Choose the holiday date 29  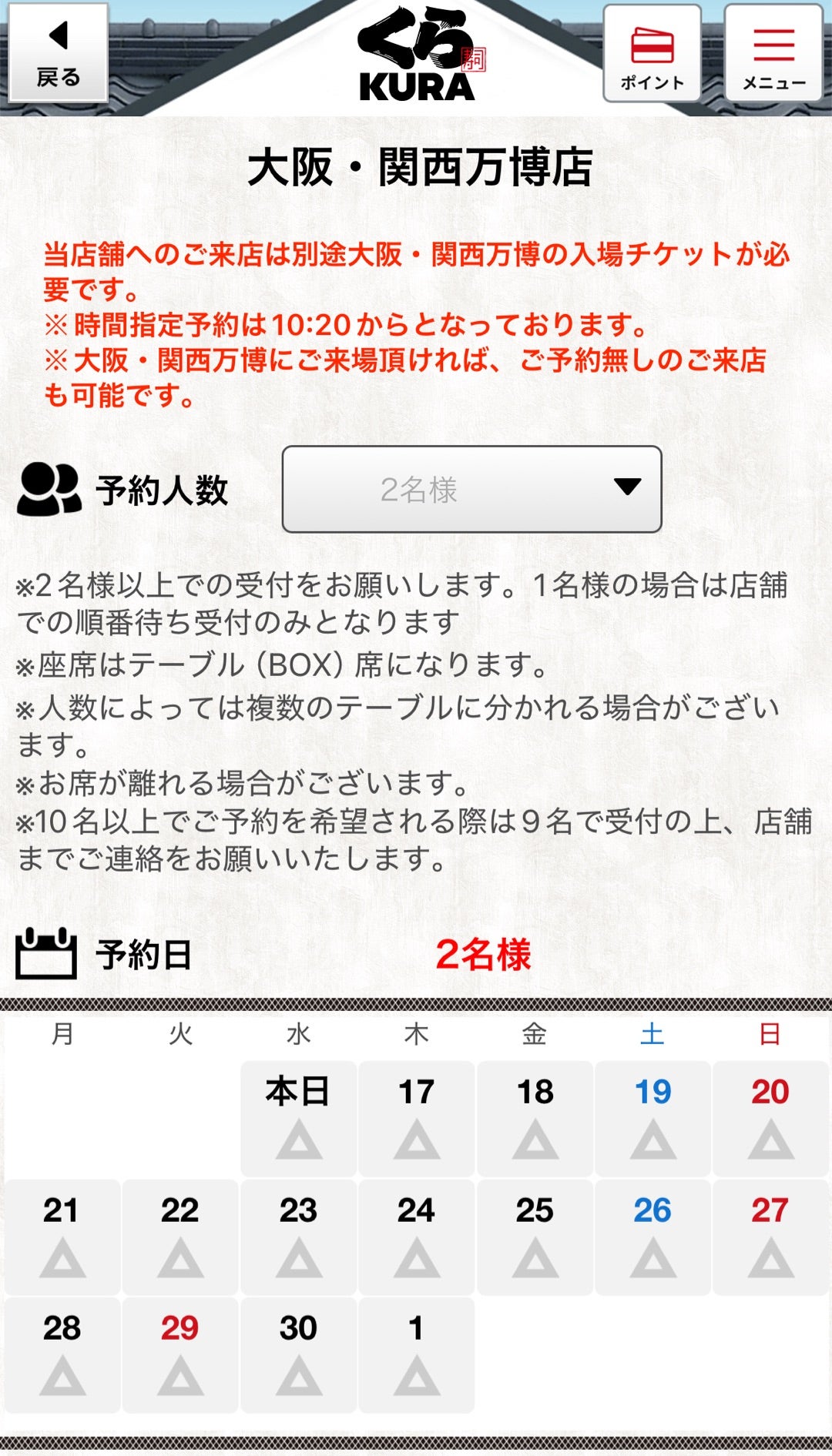click(x=180, y=1354)
